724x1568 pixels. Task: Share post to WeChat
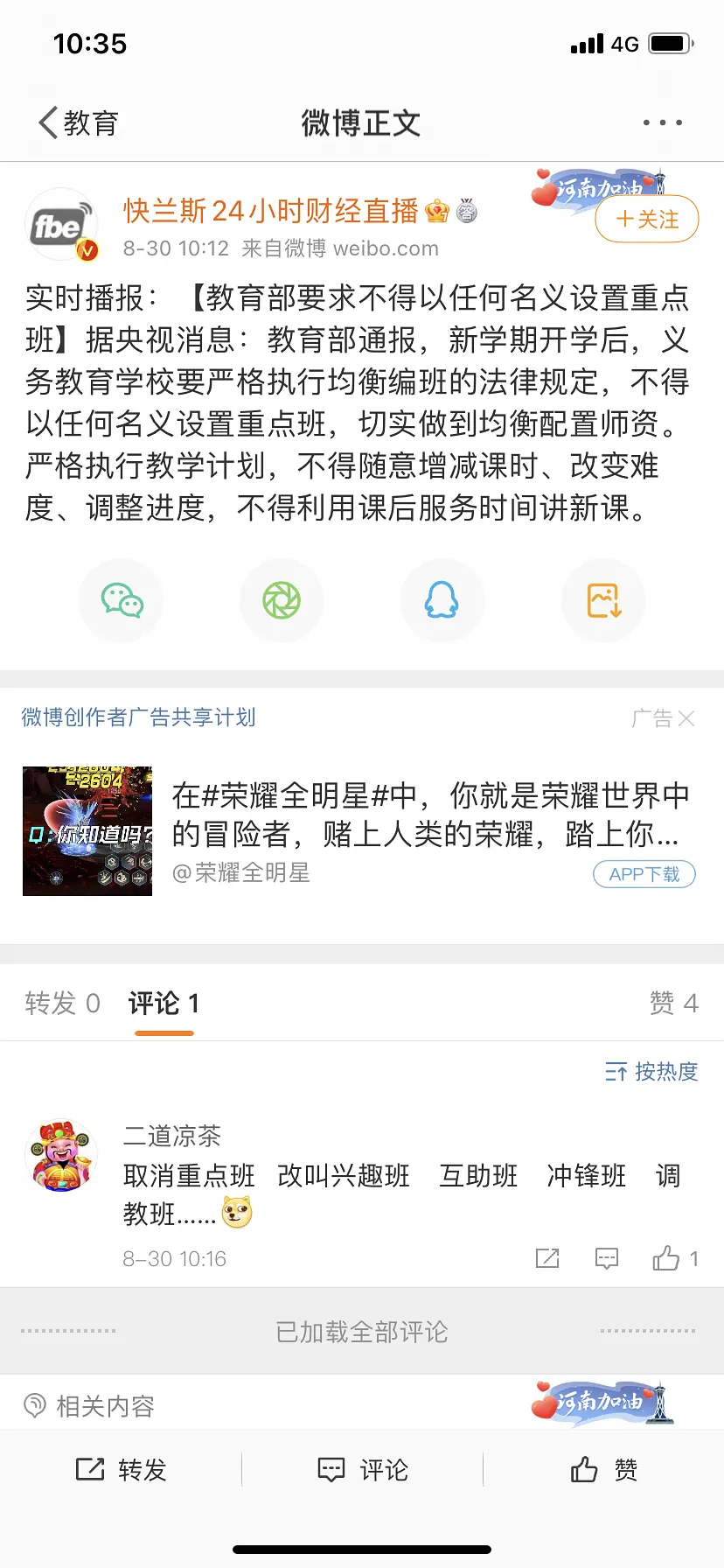(122, 601)
